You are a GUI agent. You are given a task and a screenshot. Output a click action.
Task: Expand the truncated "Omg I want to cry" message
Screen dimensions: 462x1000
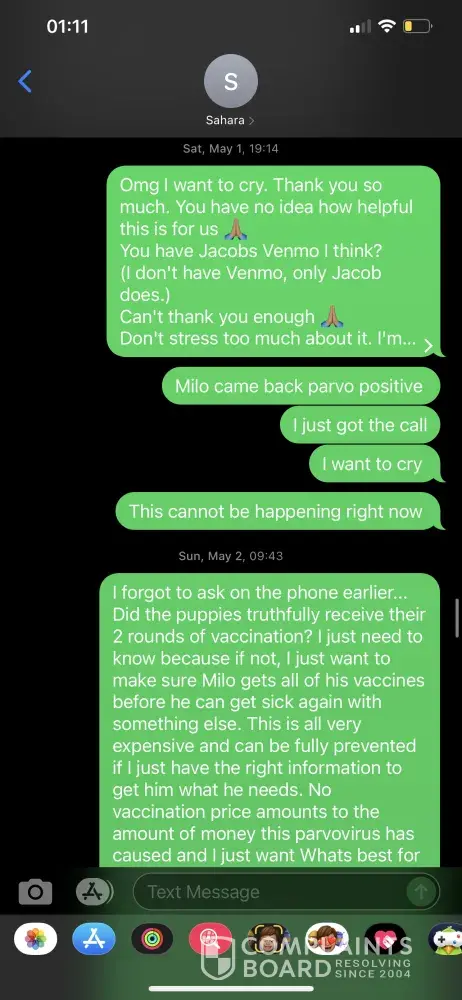pos(428,346)
